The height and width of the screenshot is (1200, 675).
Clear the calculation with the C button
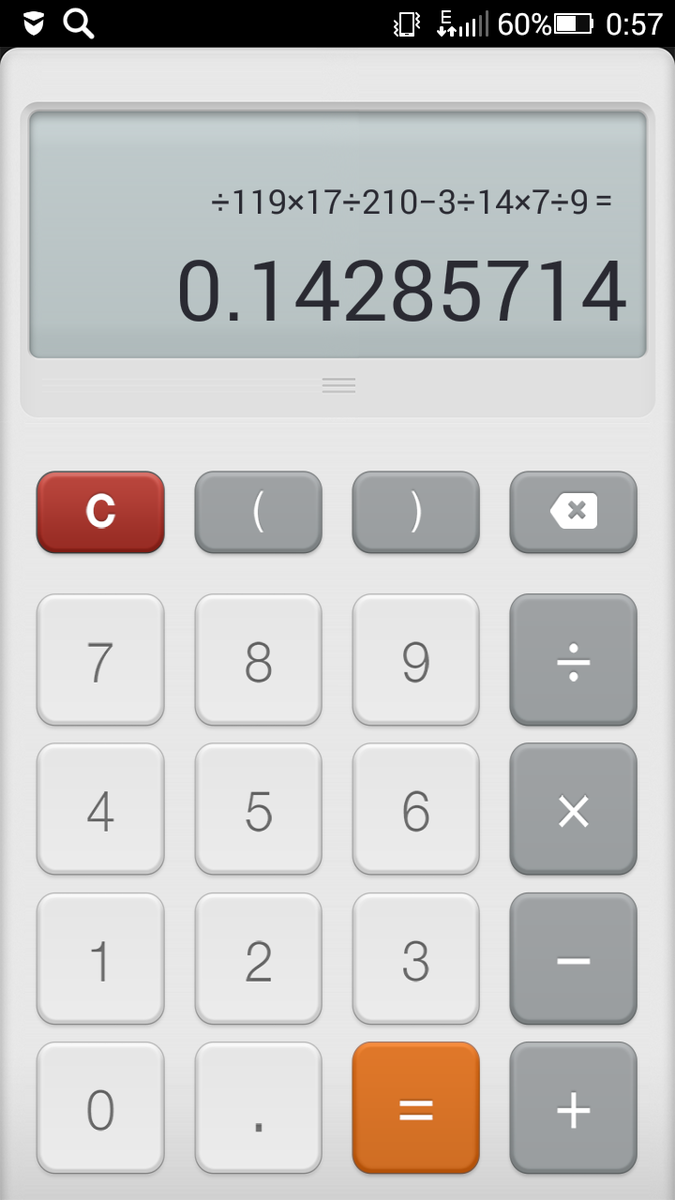pos(100,511)
